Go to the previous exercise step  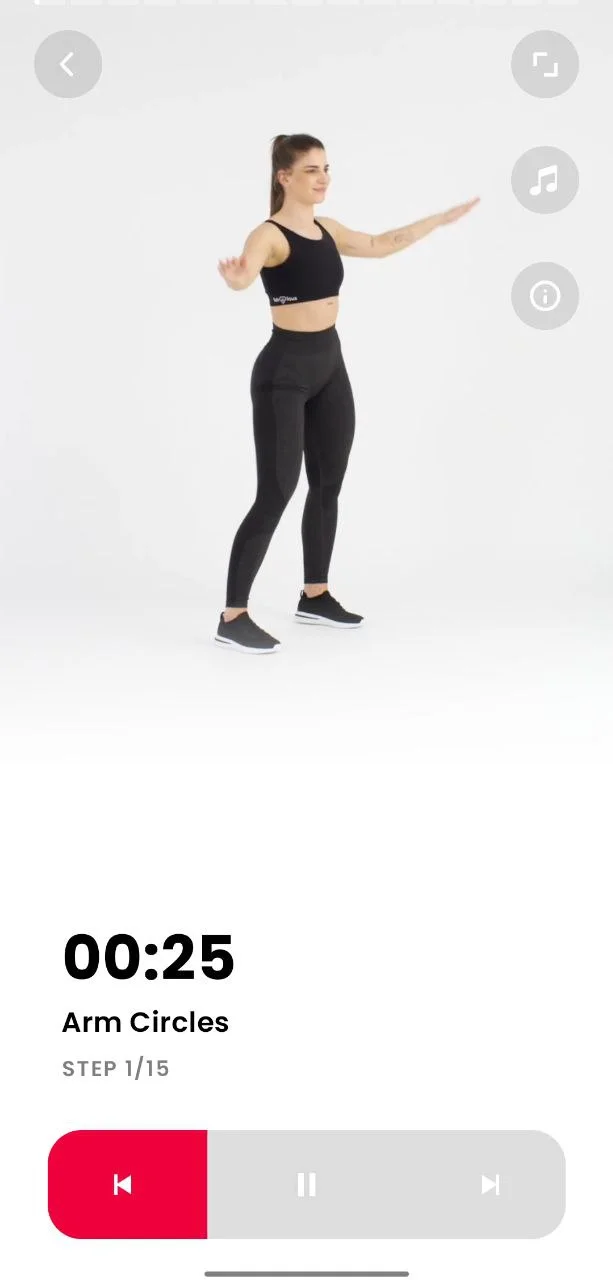coord(123,1185)
